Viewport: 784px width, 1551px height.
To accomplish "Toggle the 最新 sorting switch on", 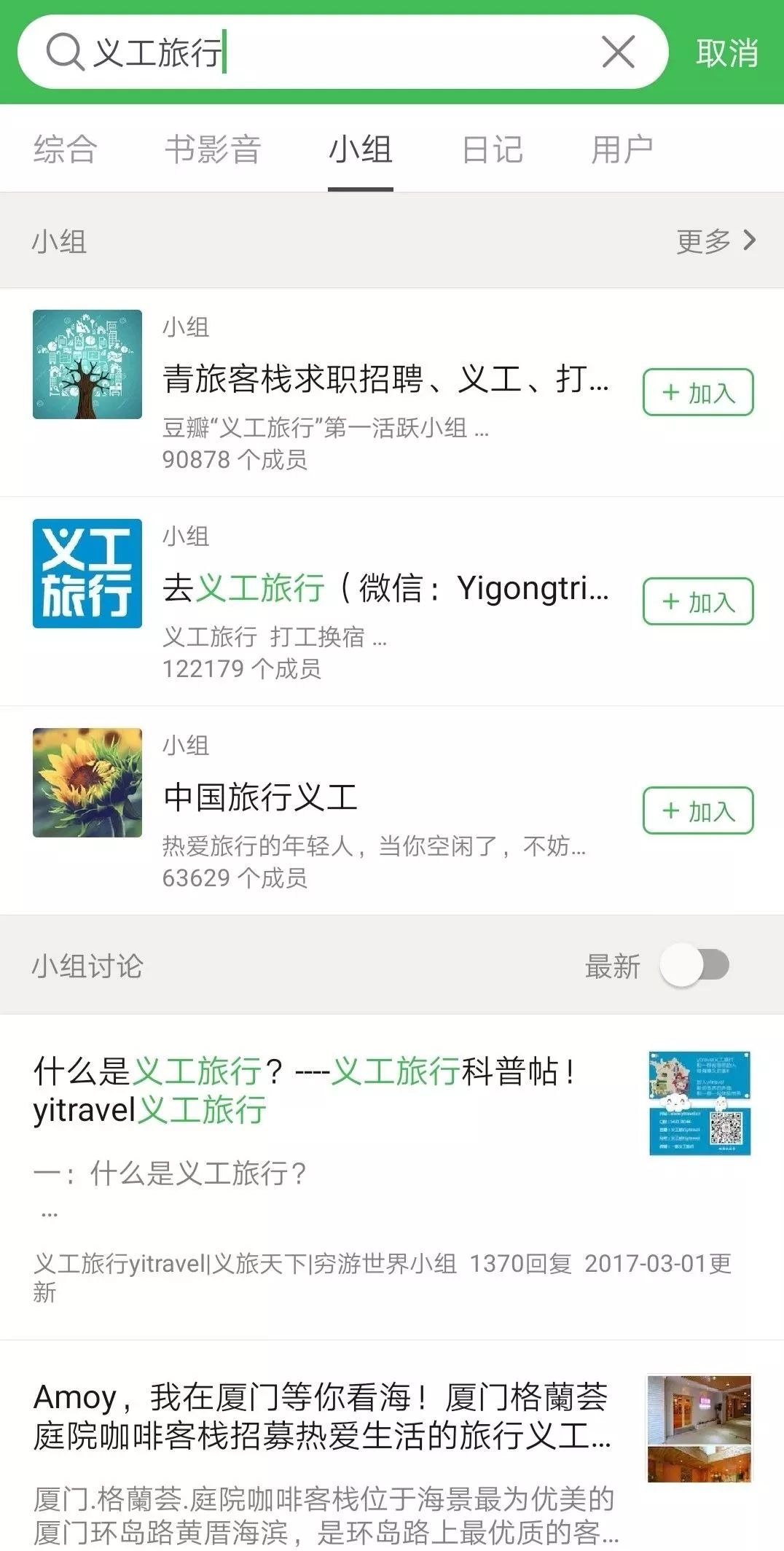I will pyautogui.click(x=696, y=966).
